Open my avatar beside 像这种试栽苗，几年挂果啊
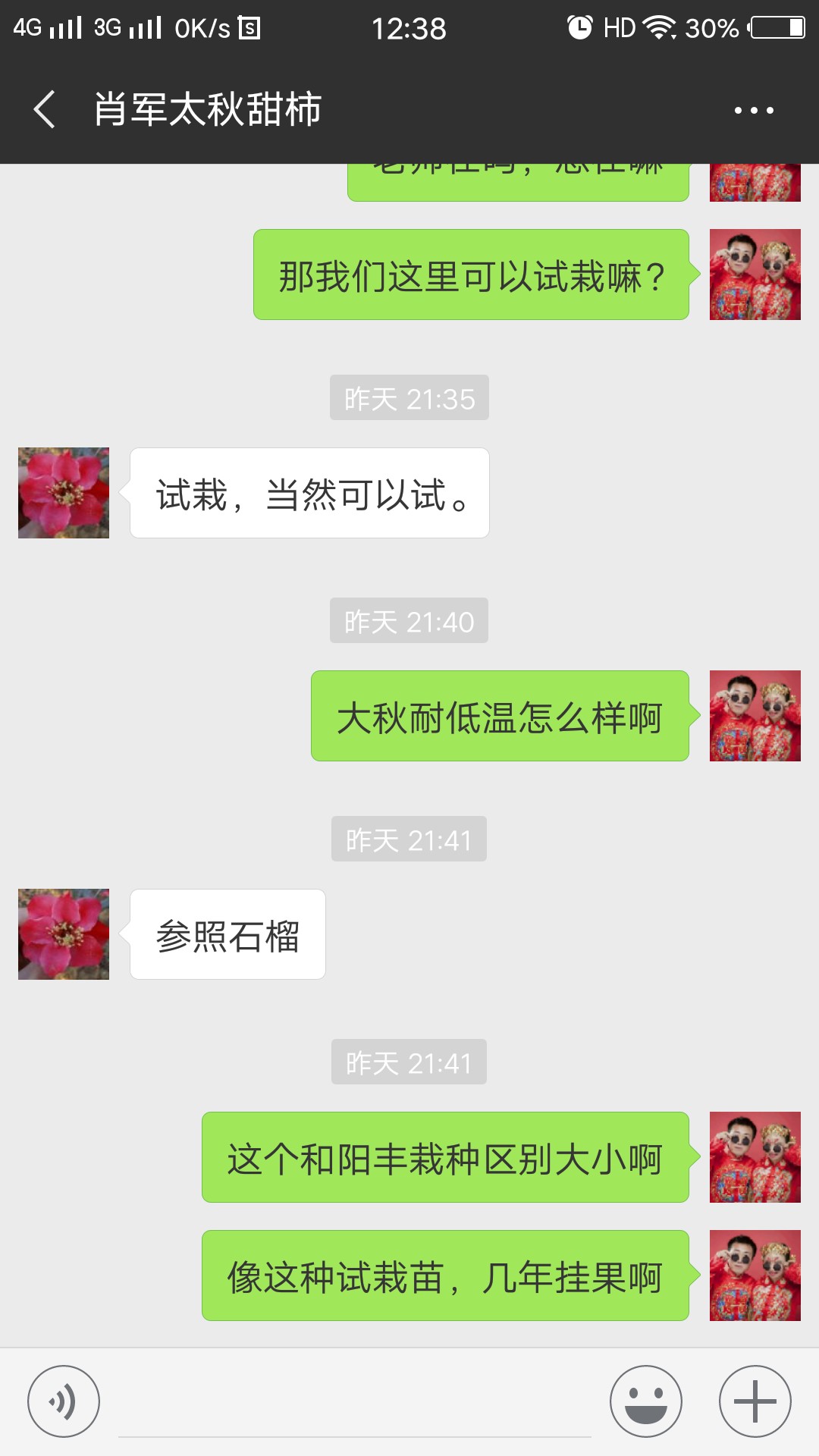The width and height of the screenshot is (819, 1456). [x=755, y=1276]
